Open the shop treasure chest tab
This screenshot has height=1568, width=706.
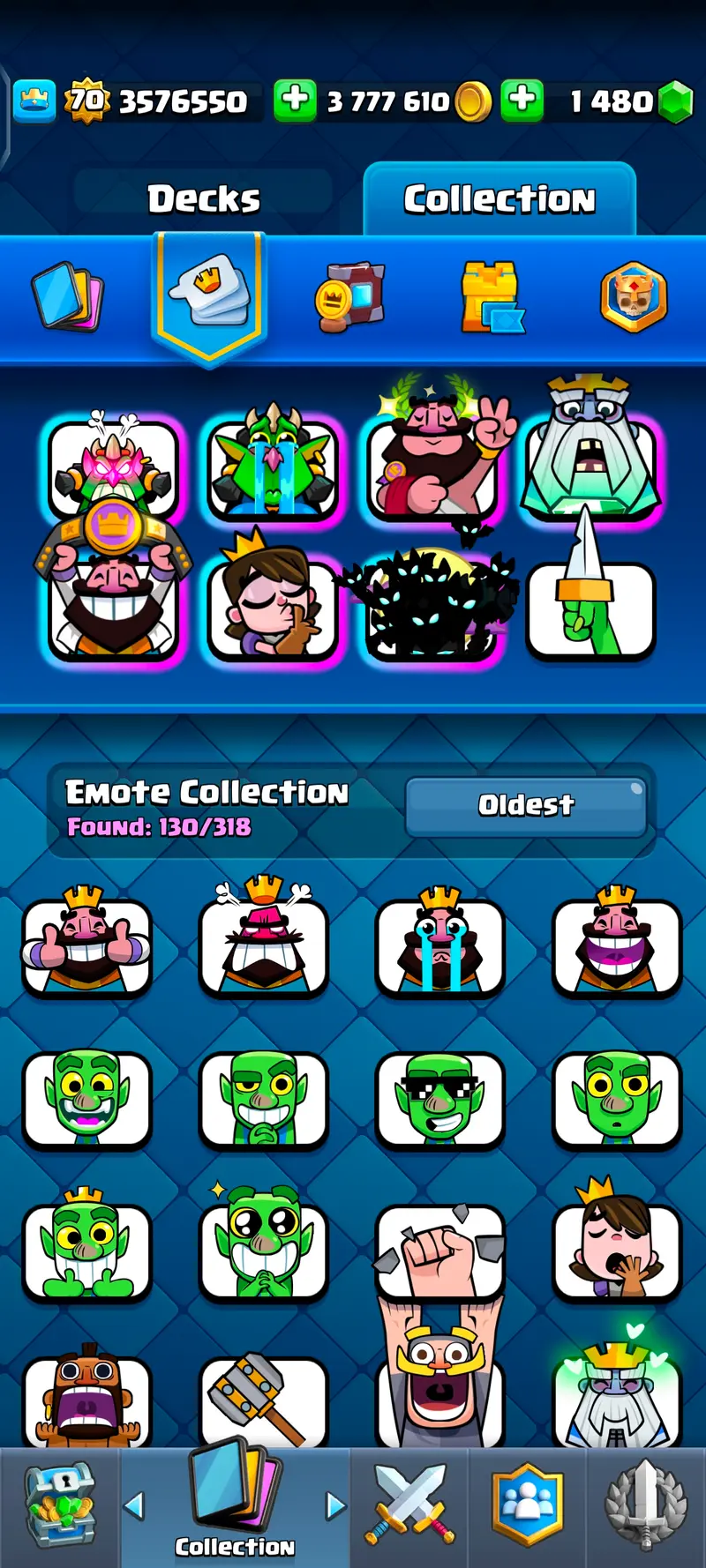click(x=59, y=1506)
